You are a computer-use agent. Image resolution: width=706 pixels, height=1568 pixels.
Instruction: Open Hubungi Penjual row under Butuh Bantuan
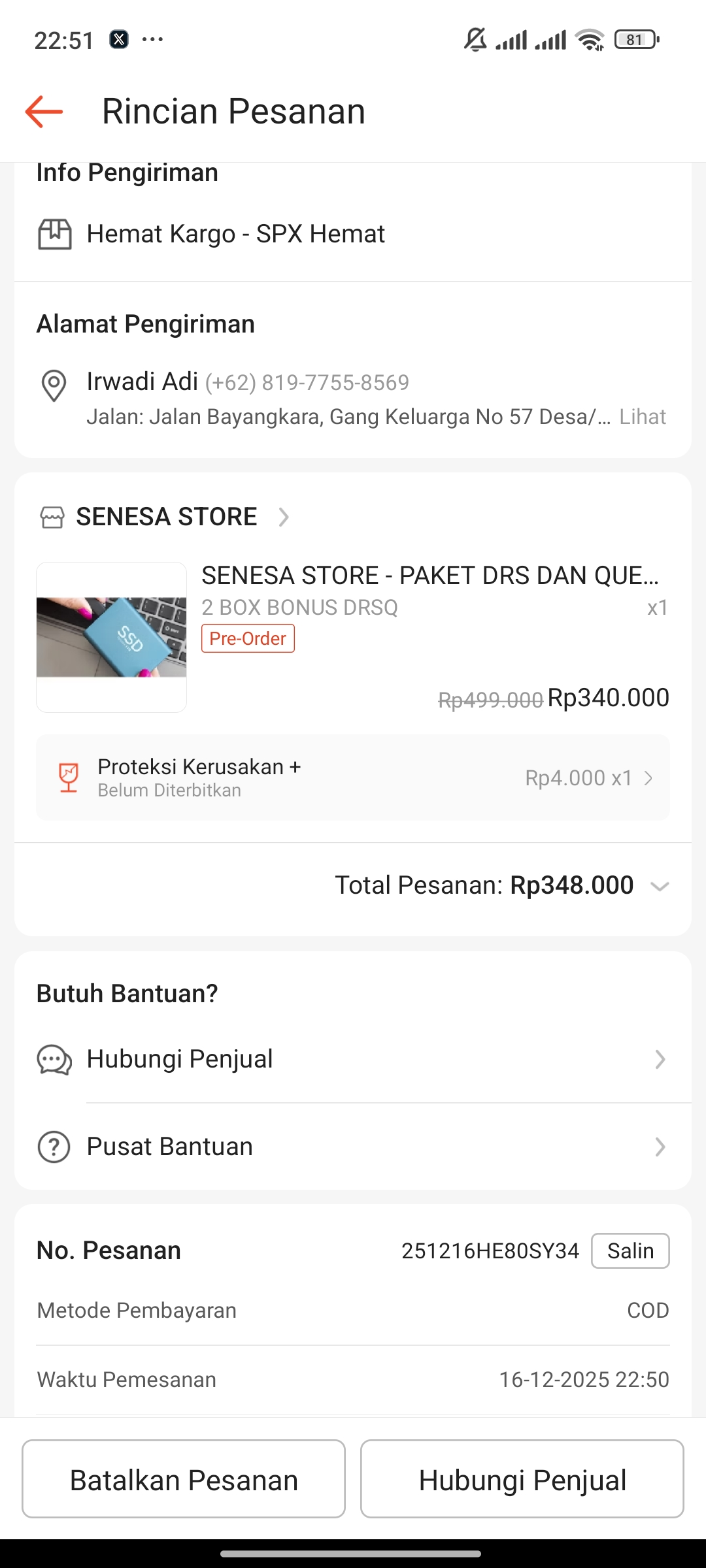click(353, 1059)
